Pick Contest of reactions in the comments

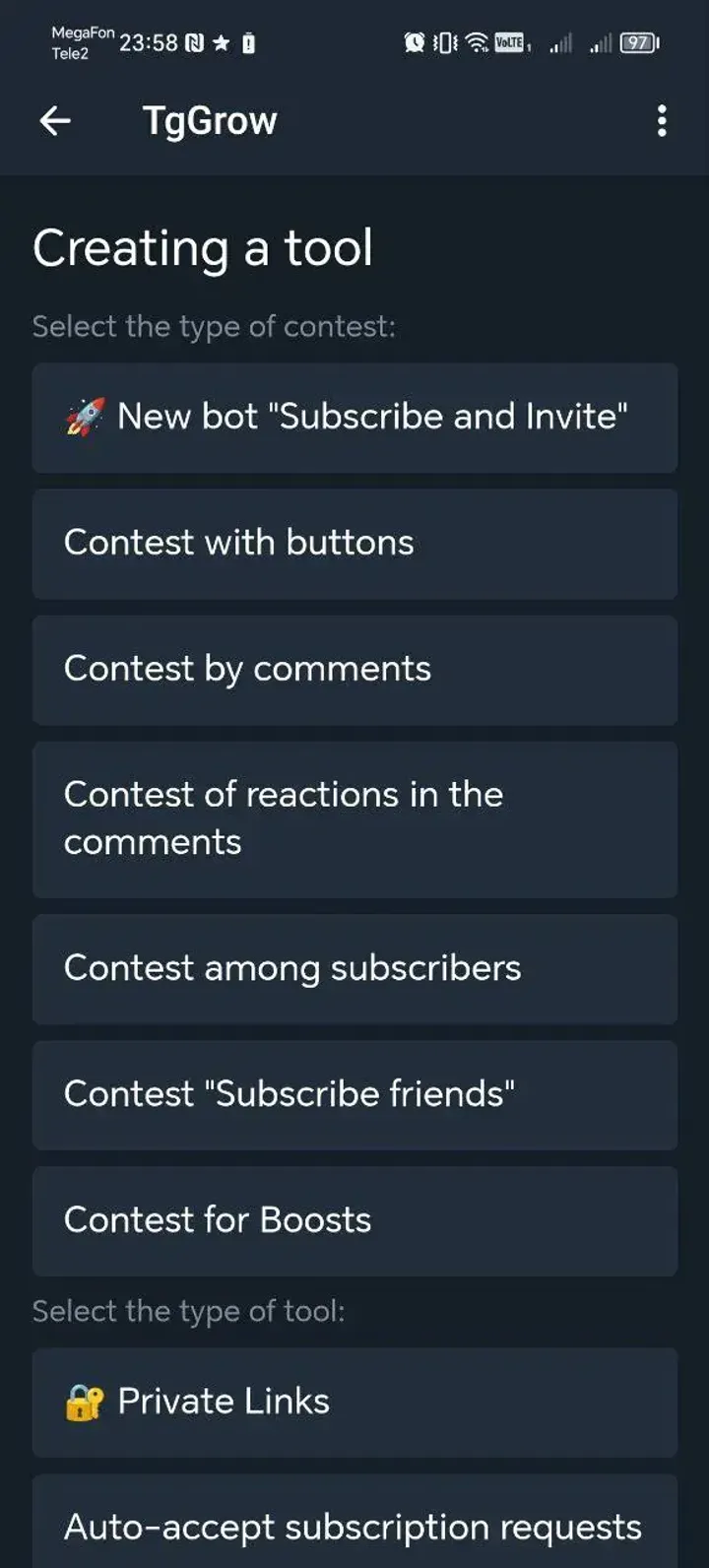pos(354,818)
